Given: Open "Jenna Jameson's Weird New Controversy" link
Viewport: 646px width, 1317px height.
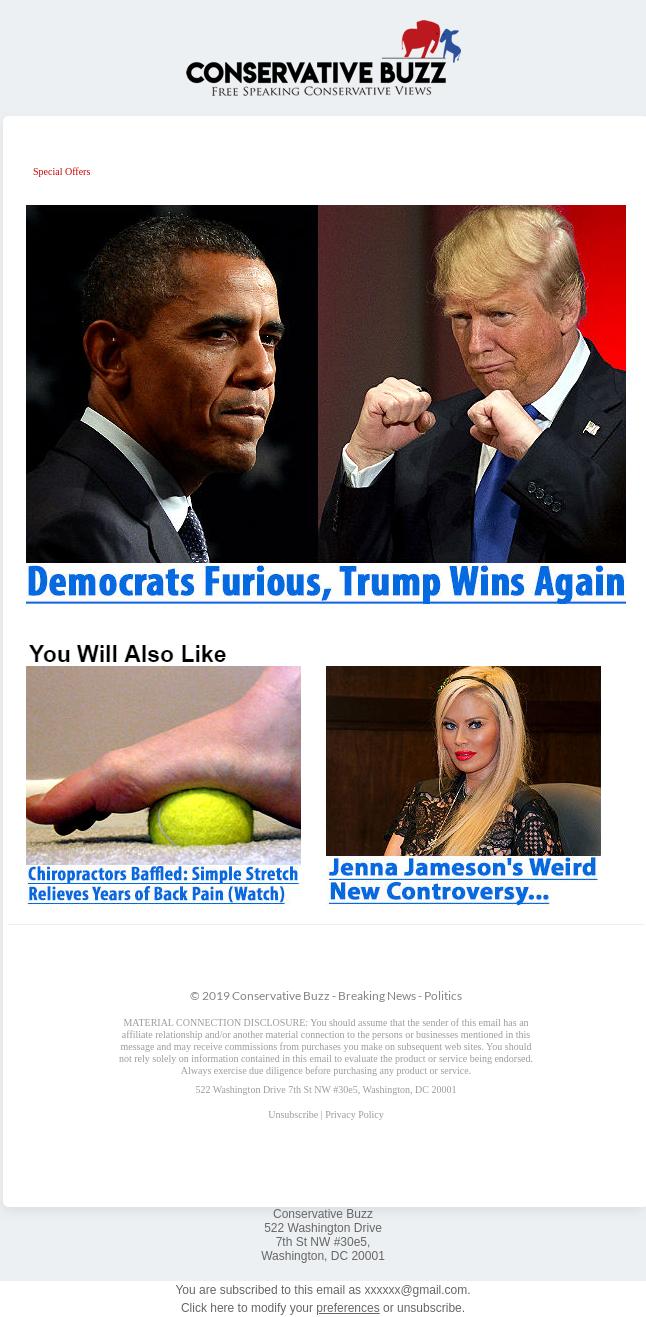Looking at the screenshot, I should [x=462, y=880].
